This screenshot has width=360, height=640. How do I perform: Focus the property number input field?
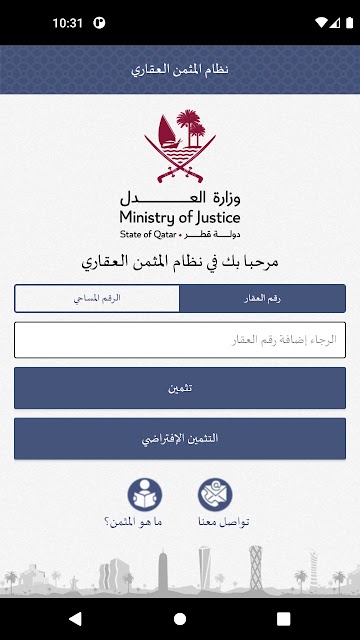[x=180, y=340]
